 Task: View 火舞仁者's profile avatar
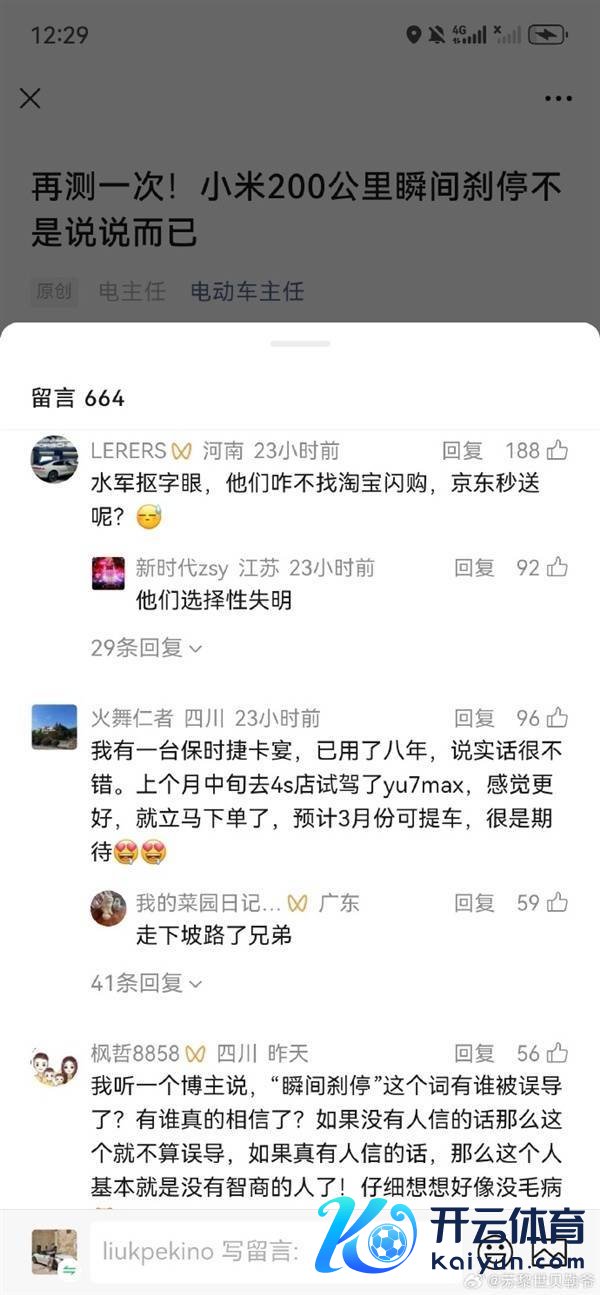pos(54,727)
